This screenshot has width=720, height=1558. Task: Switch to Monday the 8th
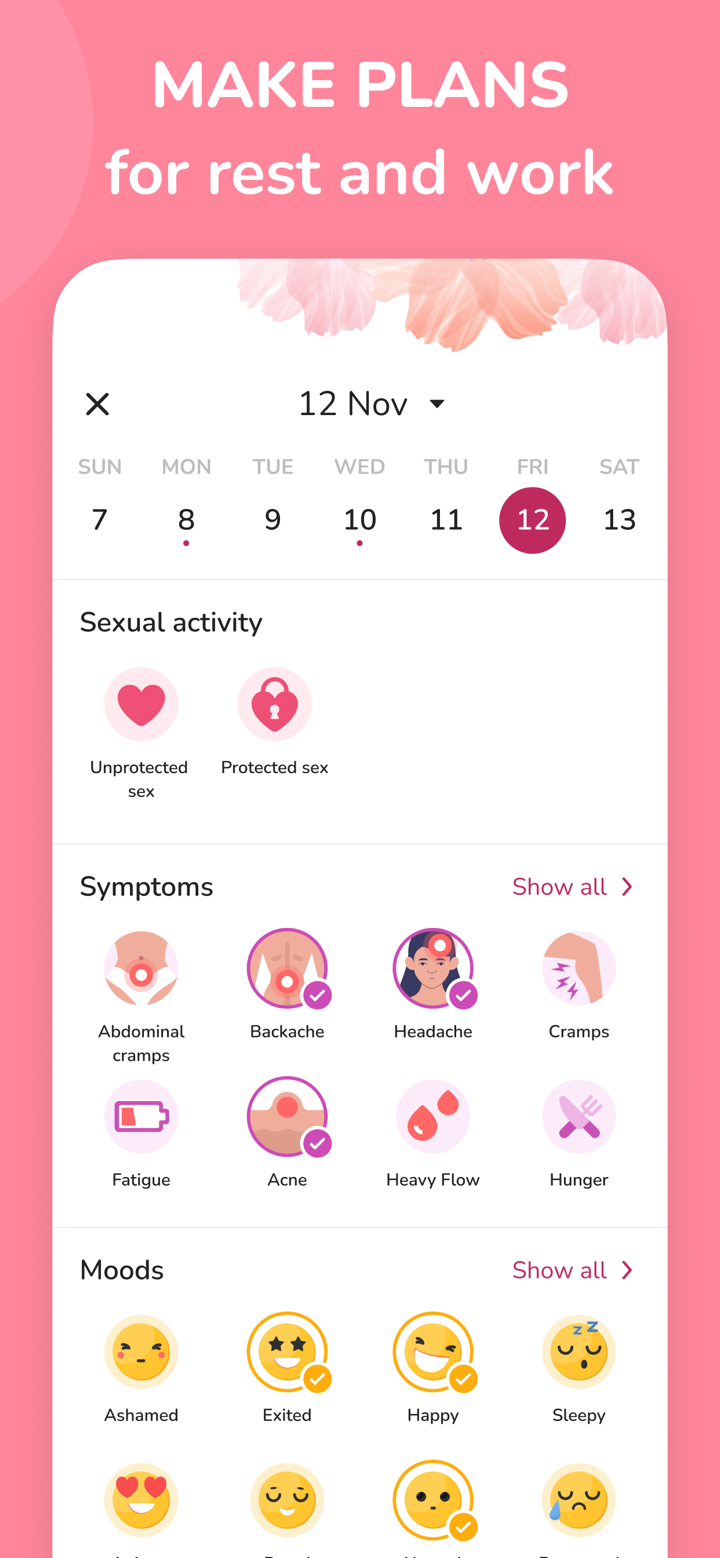pos(186,520)
